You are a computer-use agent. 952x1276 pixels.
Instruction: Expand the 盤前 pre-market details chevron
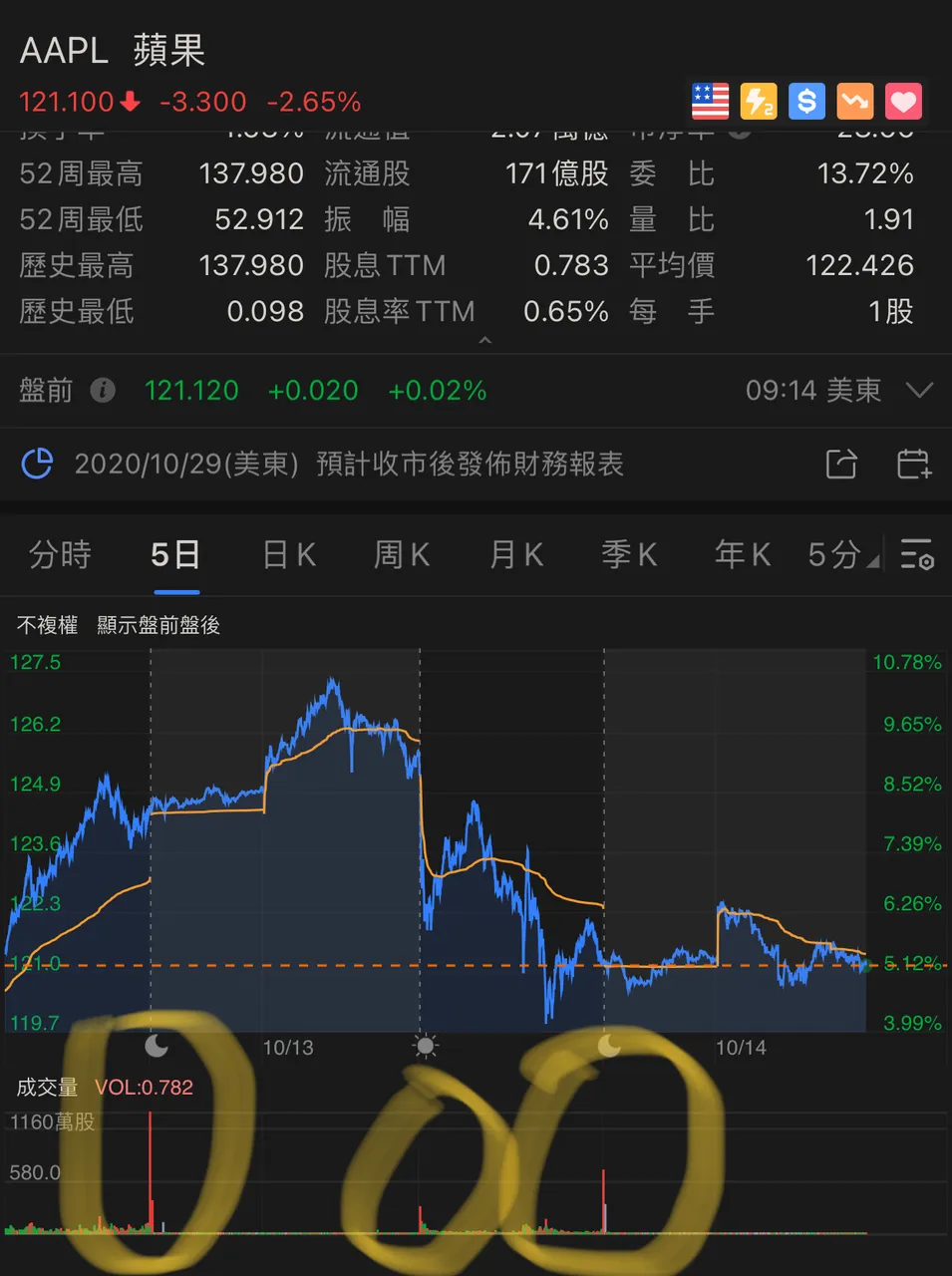click(919, 390)
